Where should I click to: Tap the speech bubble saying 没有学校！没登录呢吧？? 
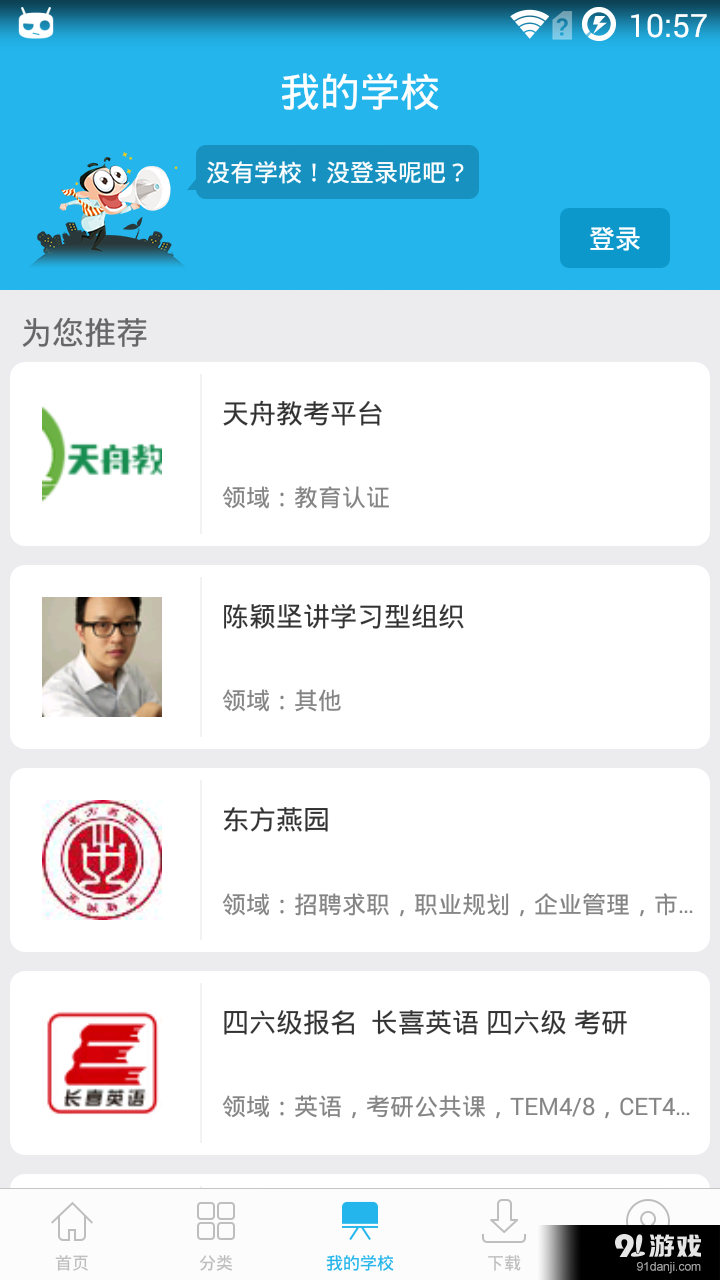point(337,172)
